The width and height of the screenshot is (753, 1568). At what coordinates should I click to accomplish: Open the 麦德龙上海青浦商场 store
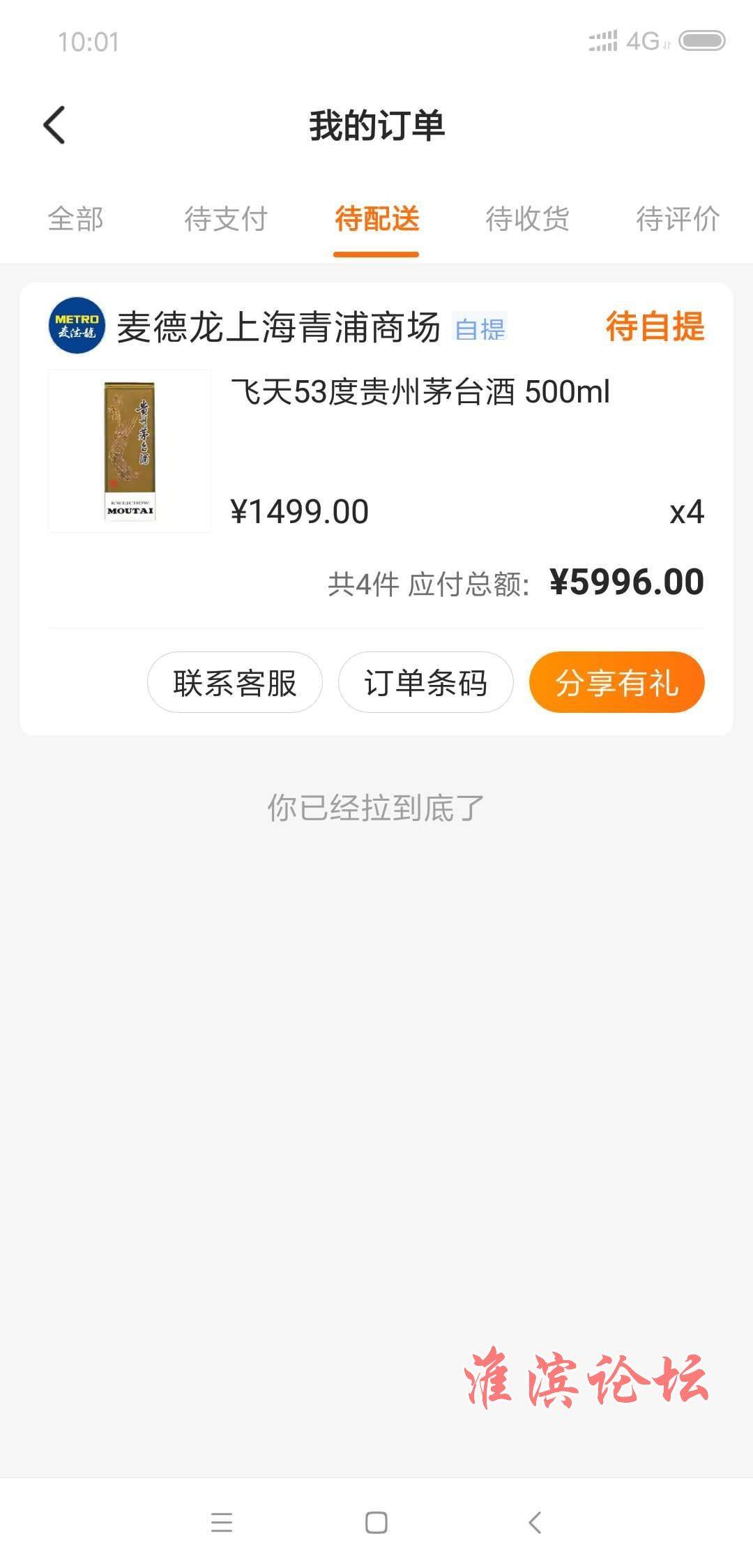[x=277, y=327]
